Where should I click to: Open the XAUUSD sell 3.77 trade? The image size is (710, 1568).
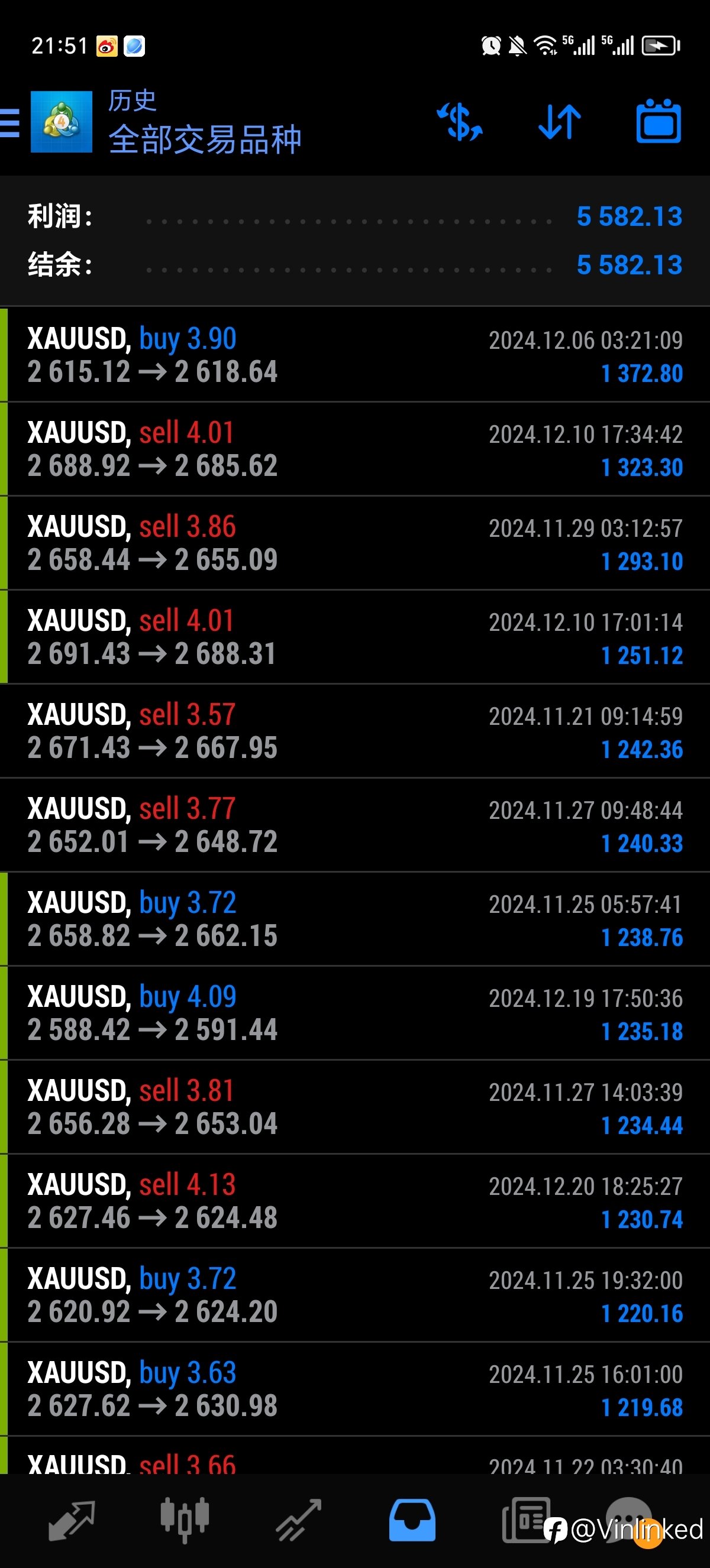(x=355, y=825)
